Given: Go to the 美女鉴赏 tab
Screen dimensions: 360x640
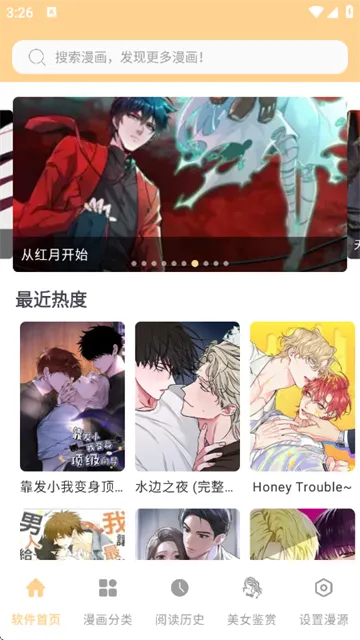Looking at the screenshot, I should coord(252,602).
